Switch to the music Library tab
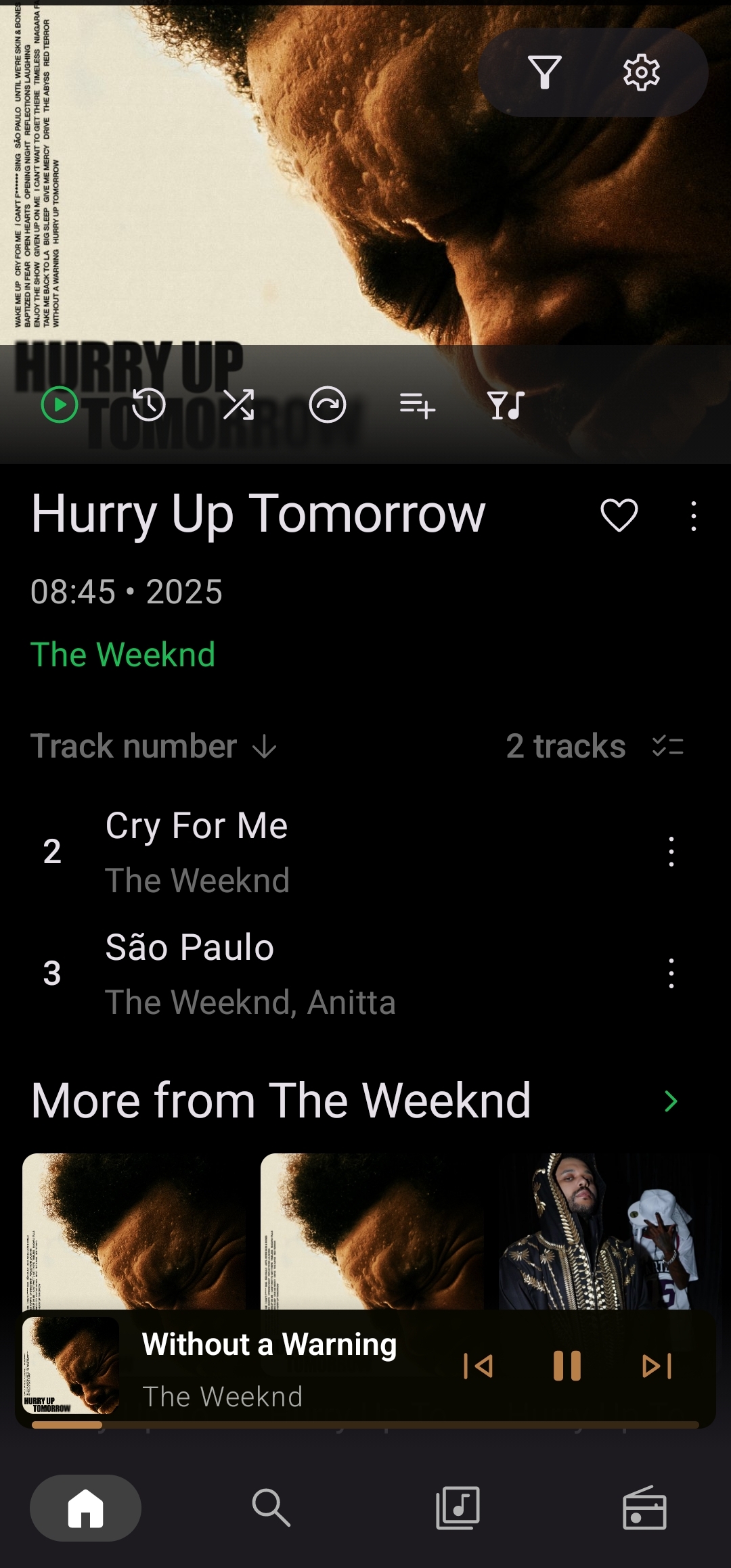Screen dimensions: 731x1568 pyautogui.click(x=458, y=1508)
